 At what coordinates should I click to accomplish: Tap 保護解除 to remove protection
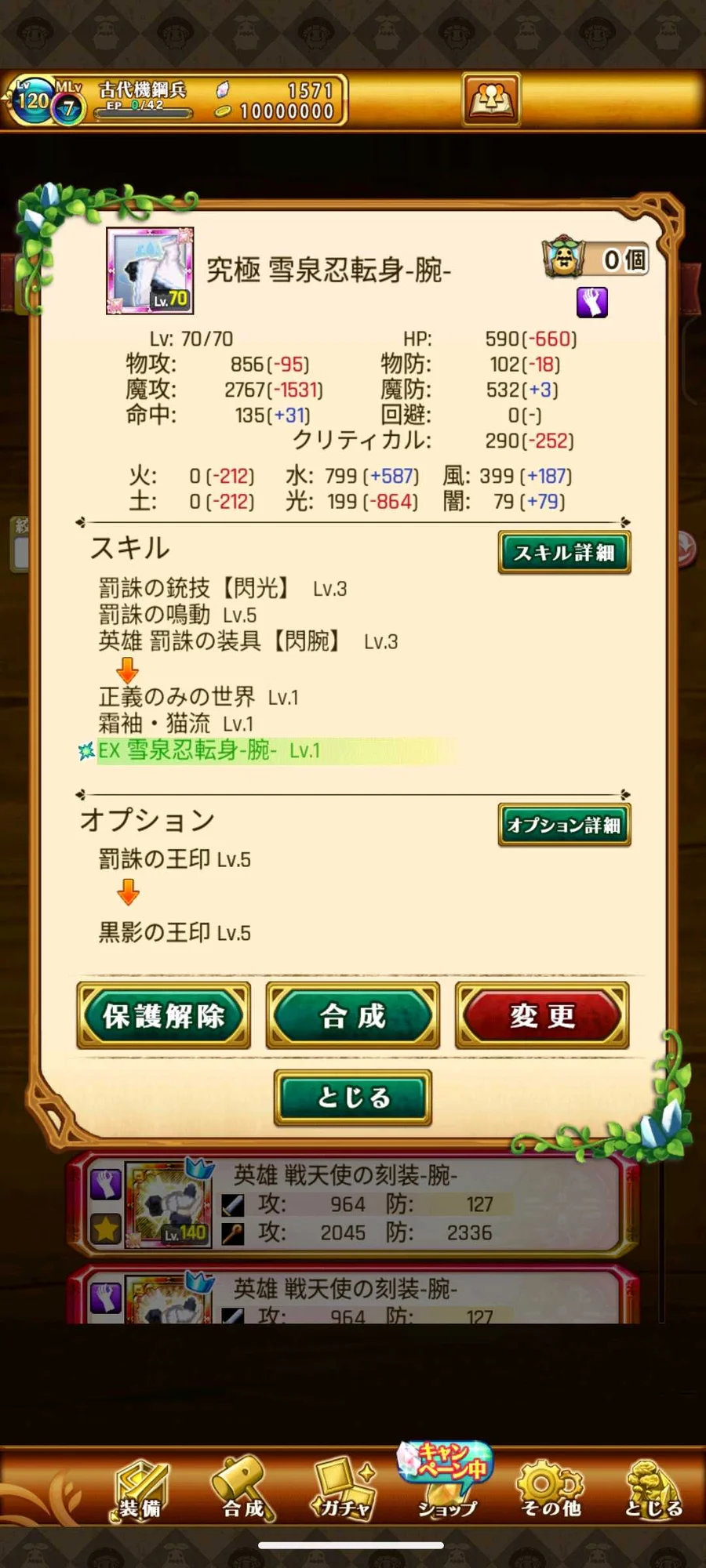coord(164,1016)
